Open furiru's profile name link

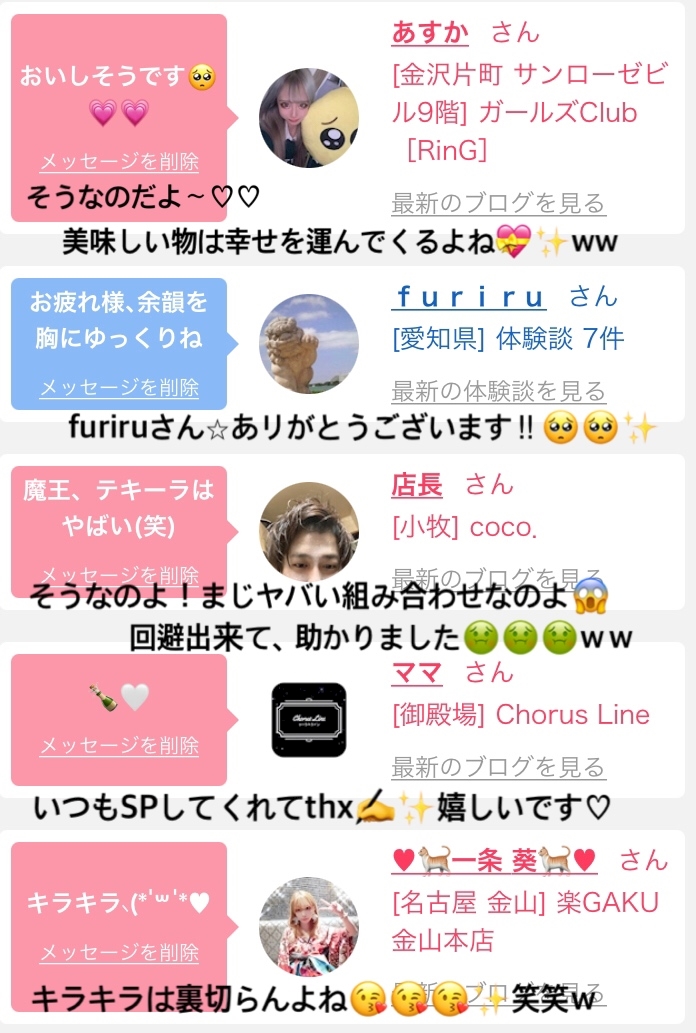click(x=469, y=296)
